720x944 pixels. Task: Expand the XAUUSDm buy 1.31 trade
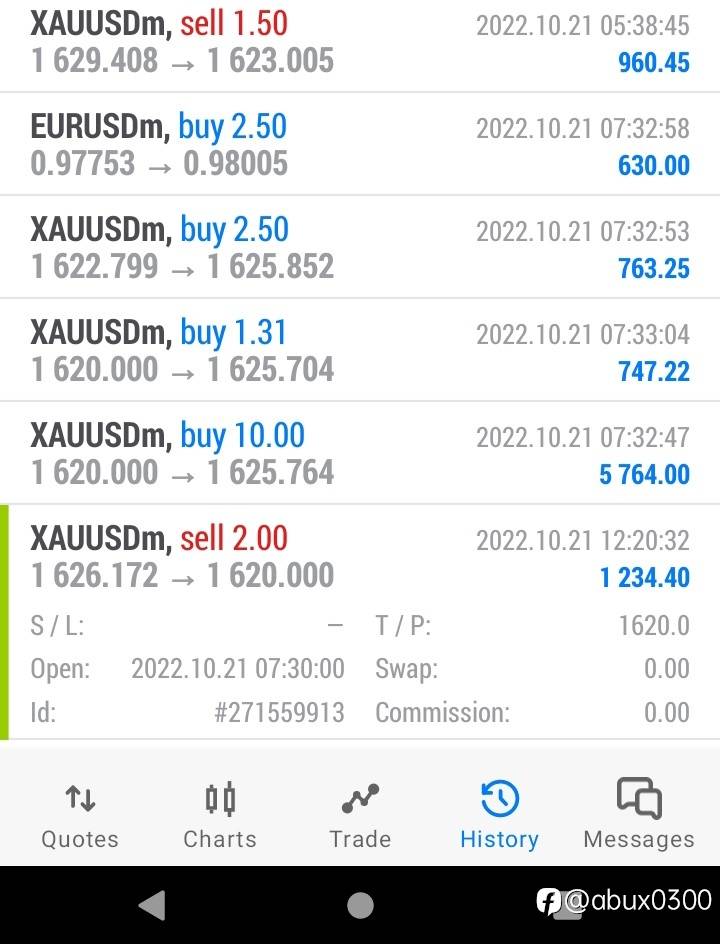coord(360,350)
